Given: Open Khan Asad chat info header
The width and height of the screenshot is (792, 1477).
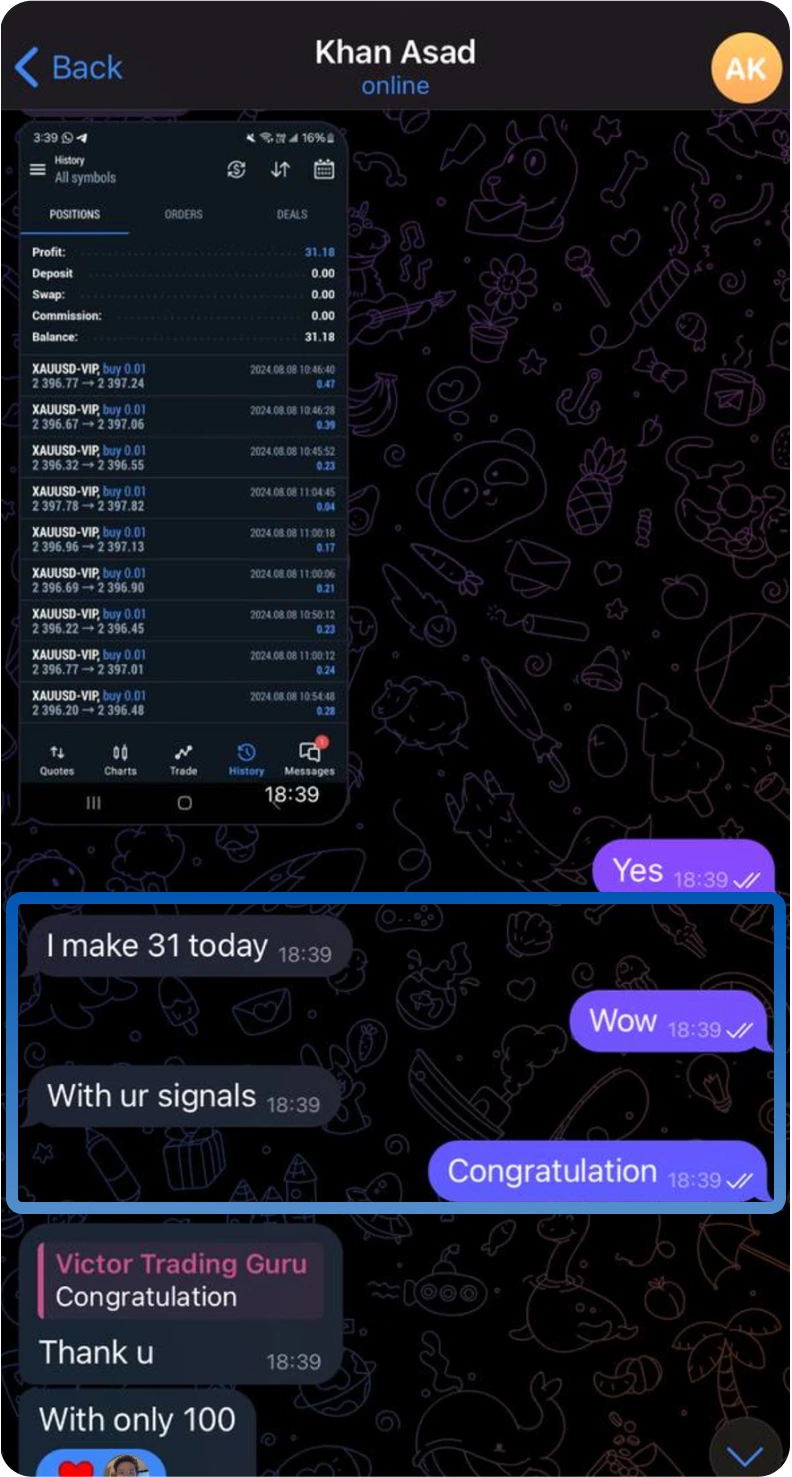Looking at the screenshot, I should pos(395,66).
